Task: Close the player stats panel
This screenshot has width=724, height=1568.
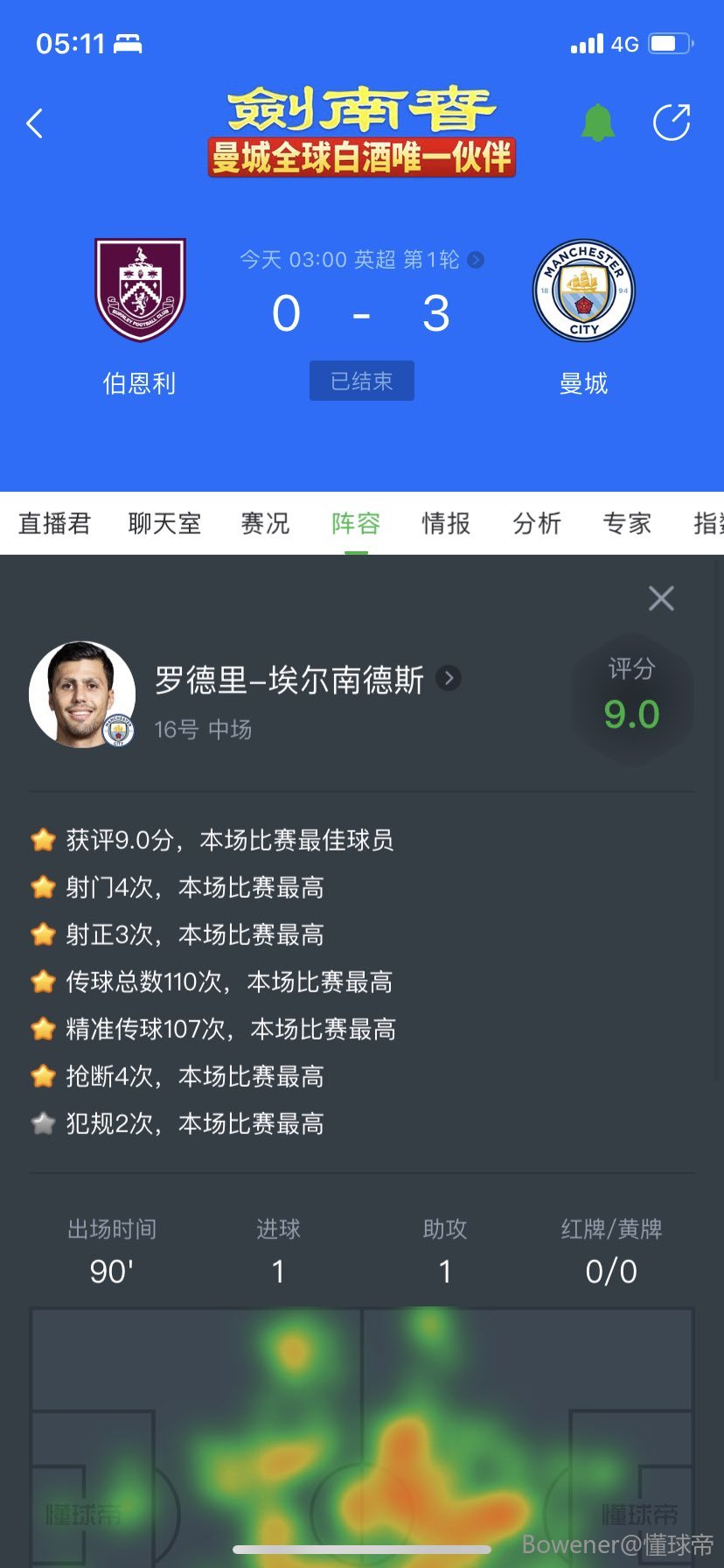Action: (x=661, y=598)
